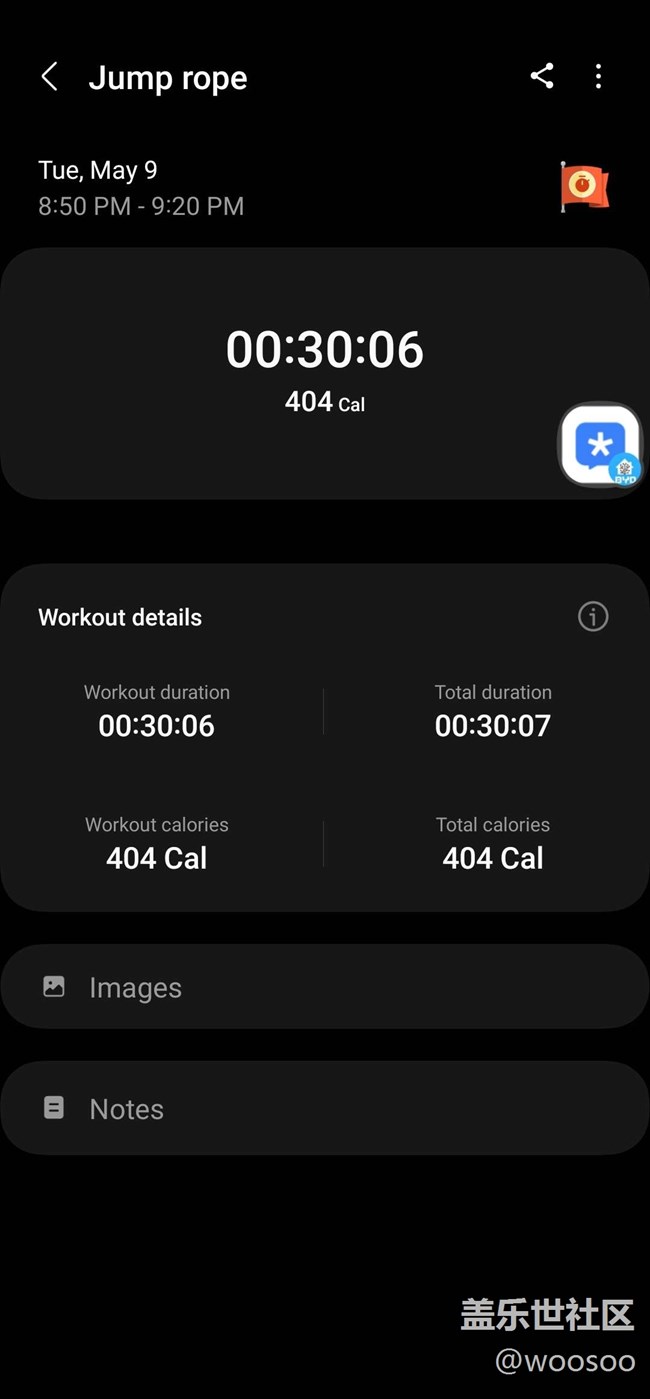
Task: Open the Images row
Action: pos(325,987)
